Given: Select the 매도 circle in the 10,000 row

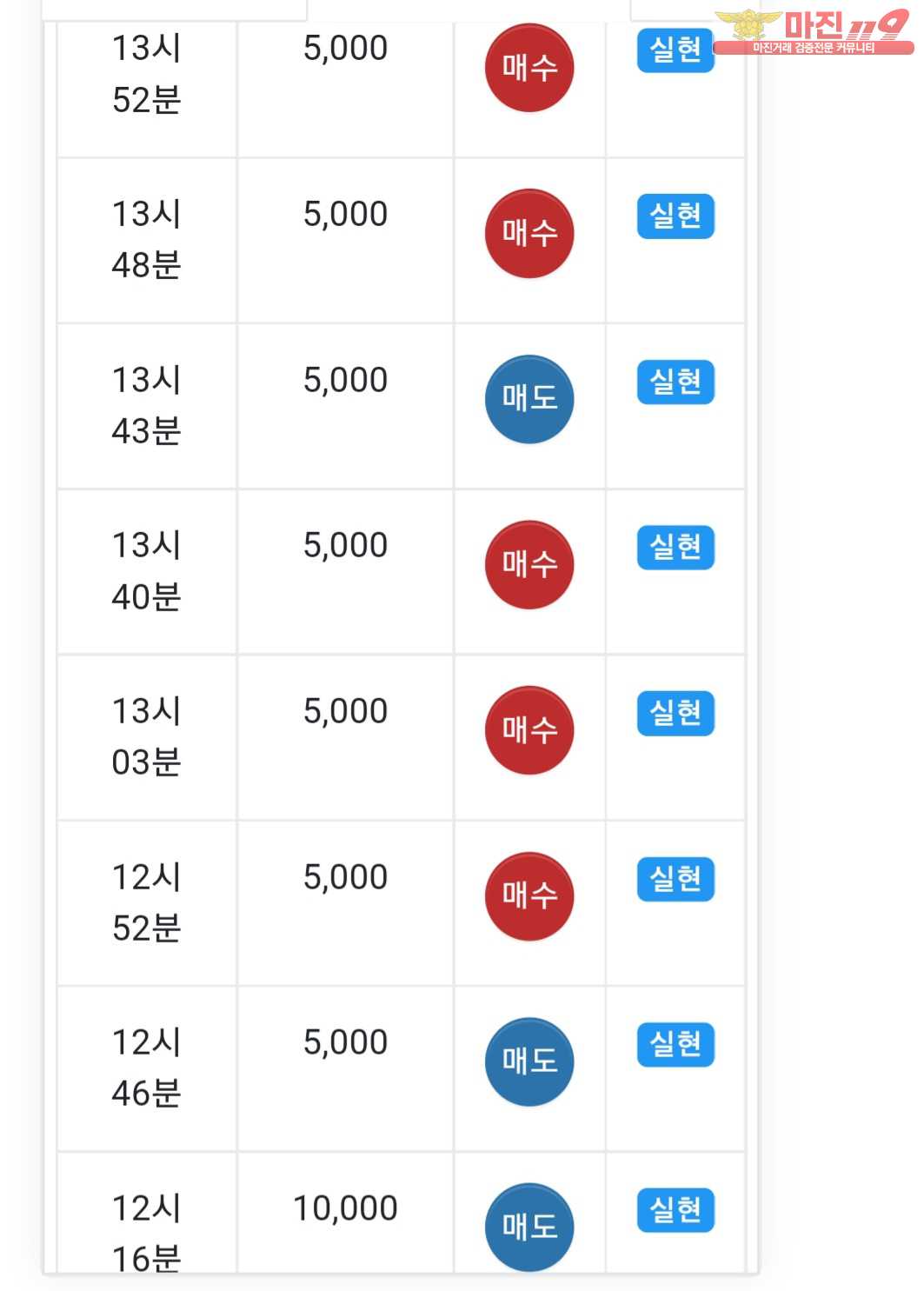Looking at the screenshot, I should tap(528, 1227).
